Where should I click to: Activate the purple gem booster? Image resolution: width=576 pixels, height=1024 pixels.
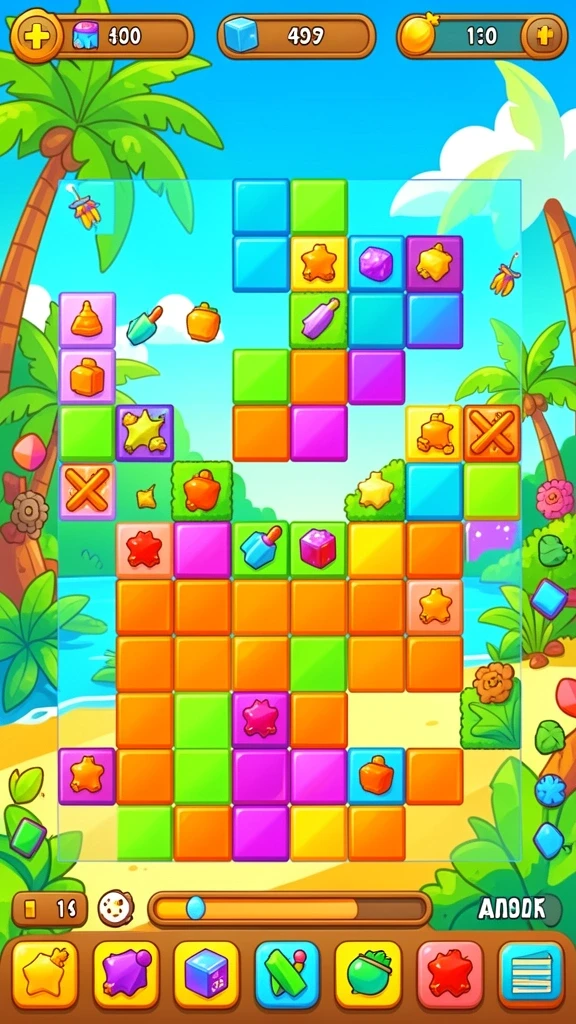[x=126, y=975]
